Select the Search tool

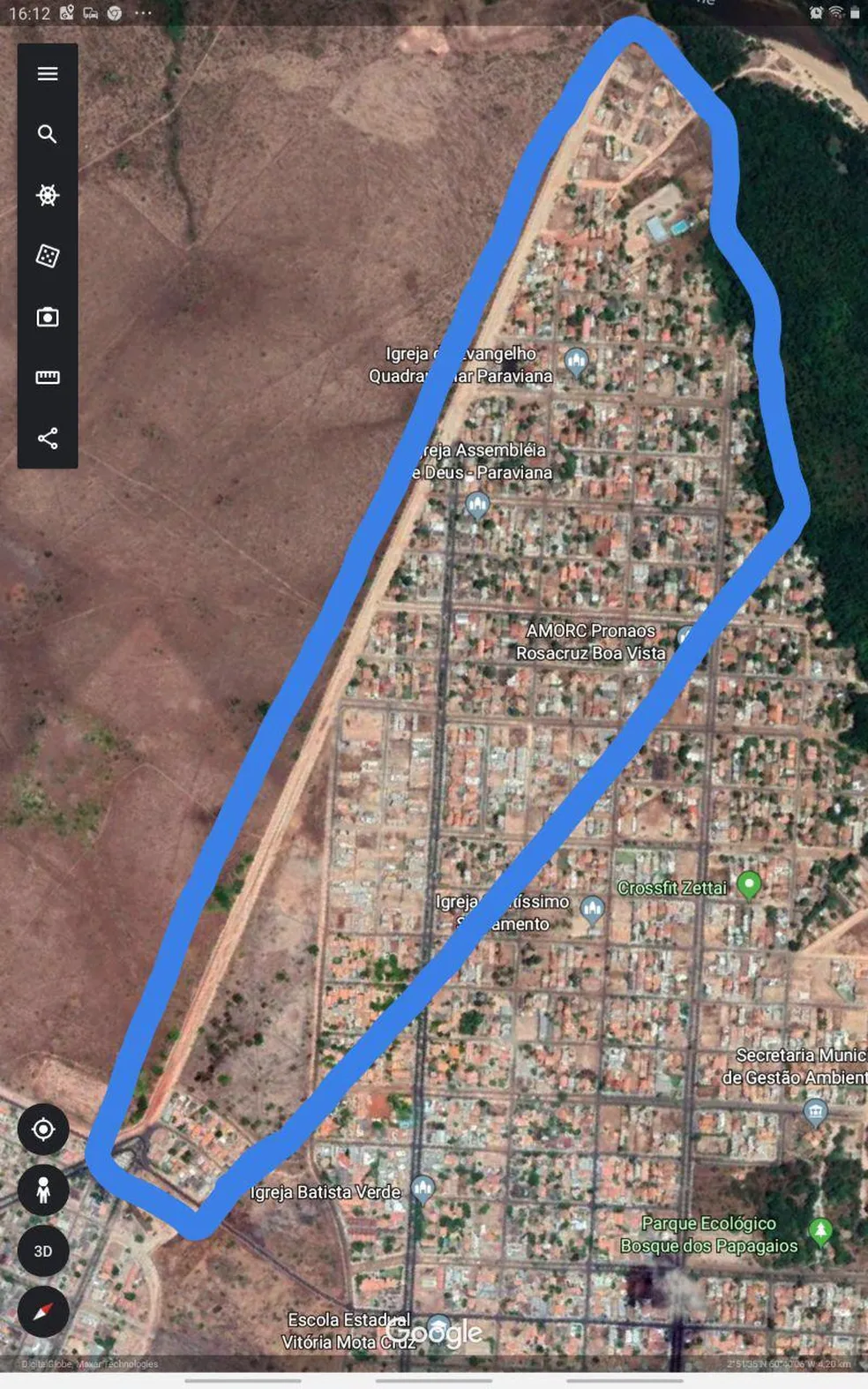(x=47, y=134)
